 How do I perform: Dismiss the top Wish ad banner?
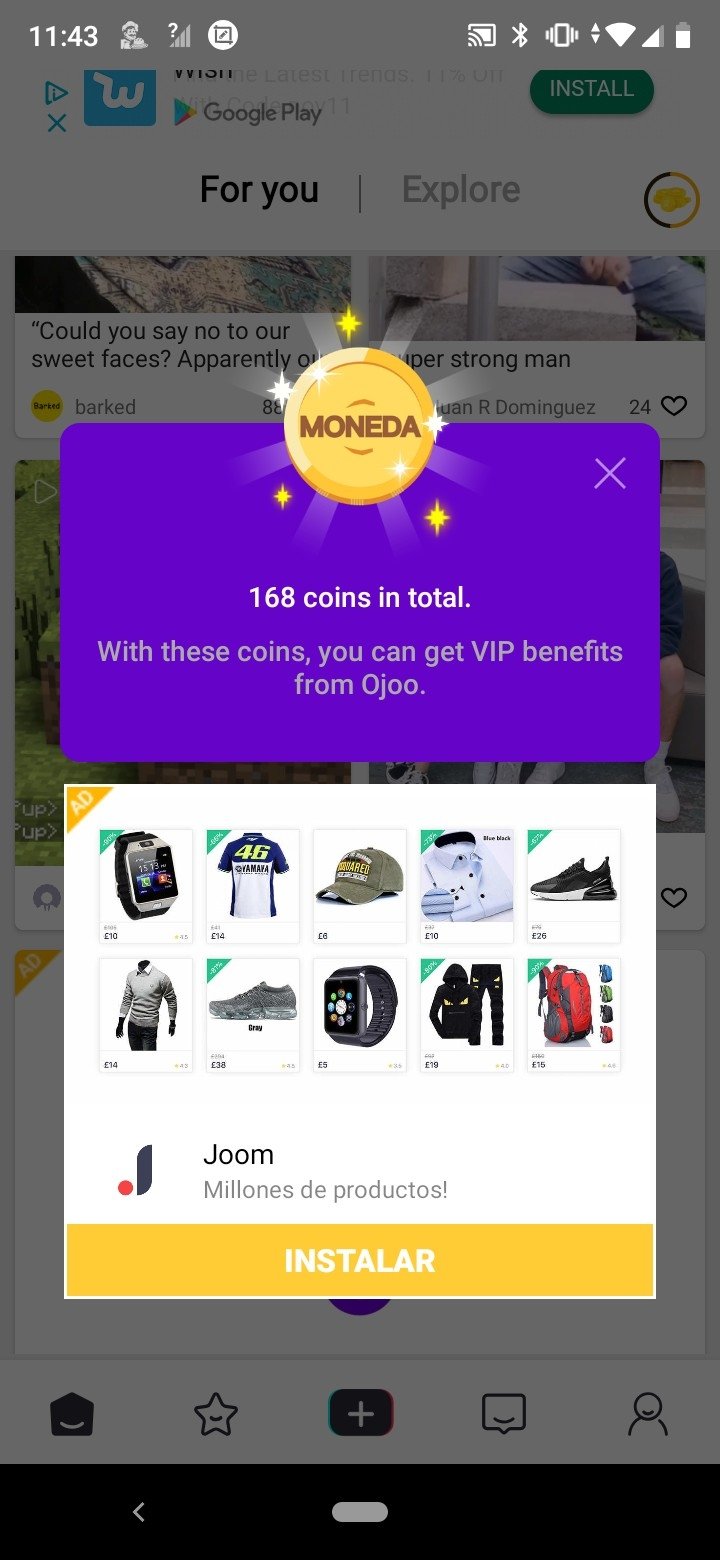[x=57, y=123]
